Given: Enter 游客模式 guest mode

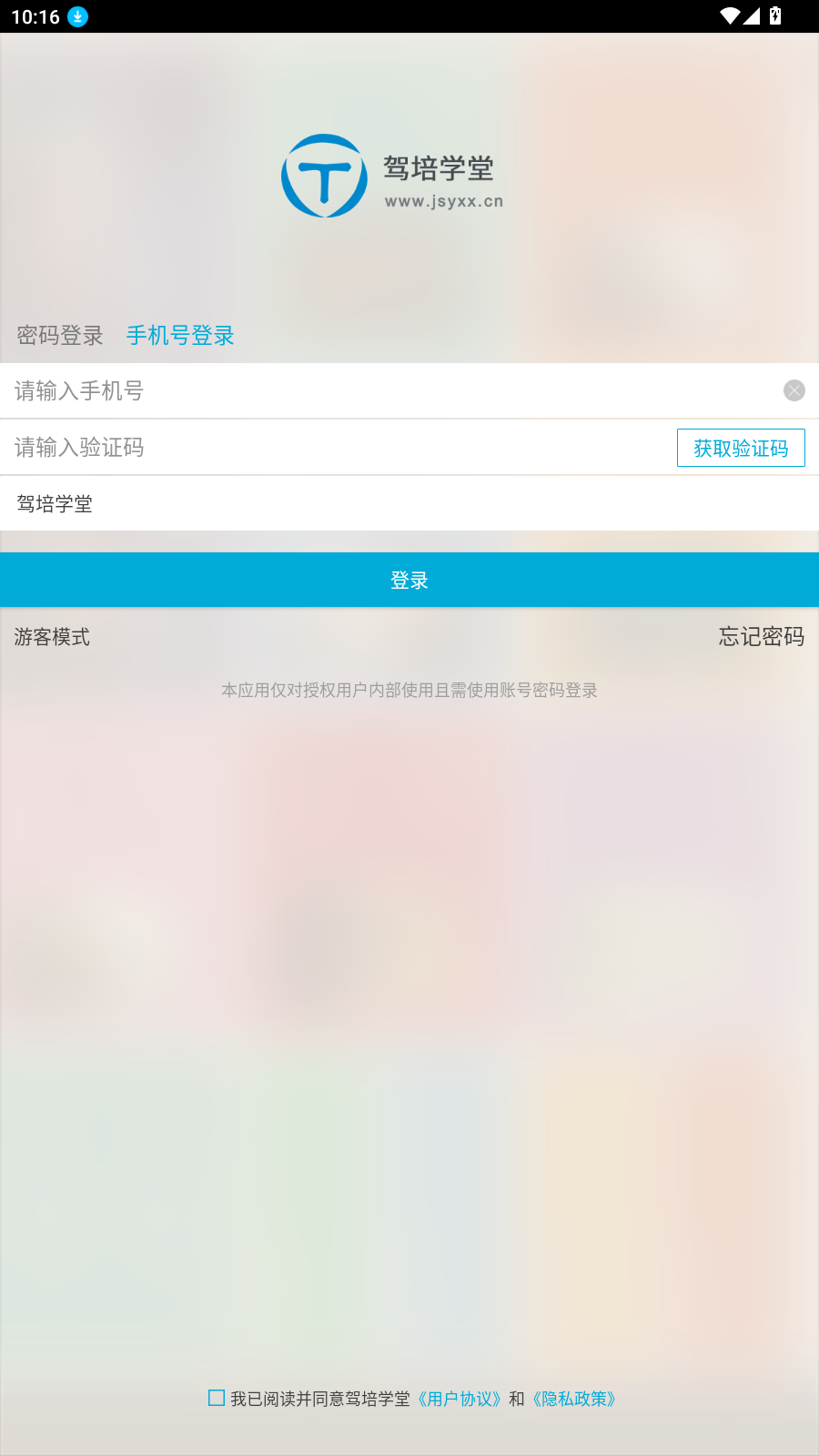Looking at the screenshot, I should pos(52,637).
